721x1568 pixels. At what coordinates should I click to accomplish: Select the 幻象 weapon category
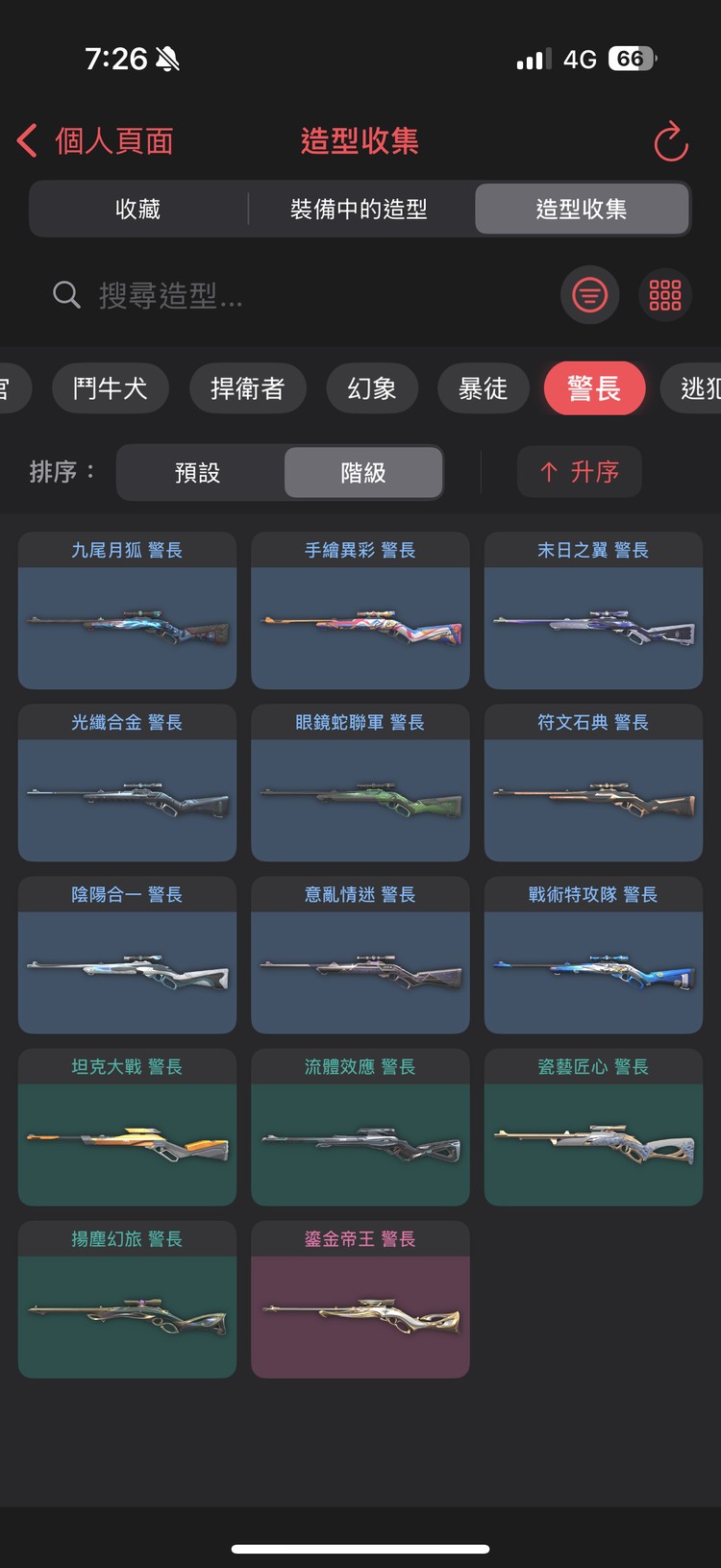(372, 388)
